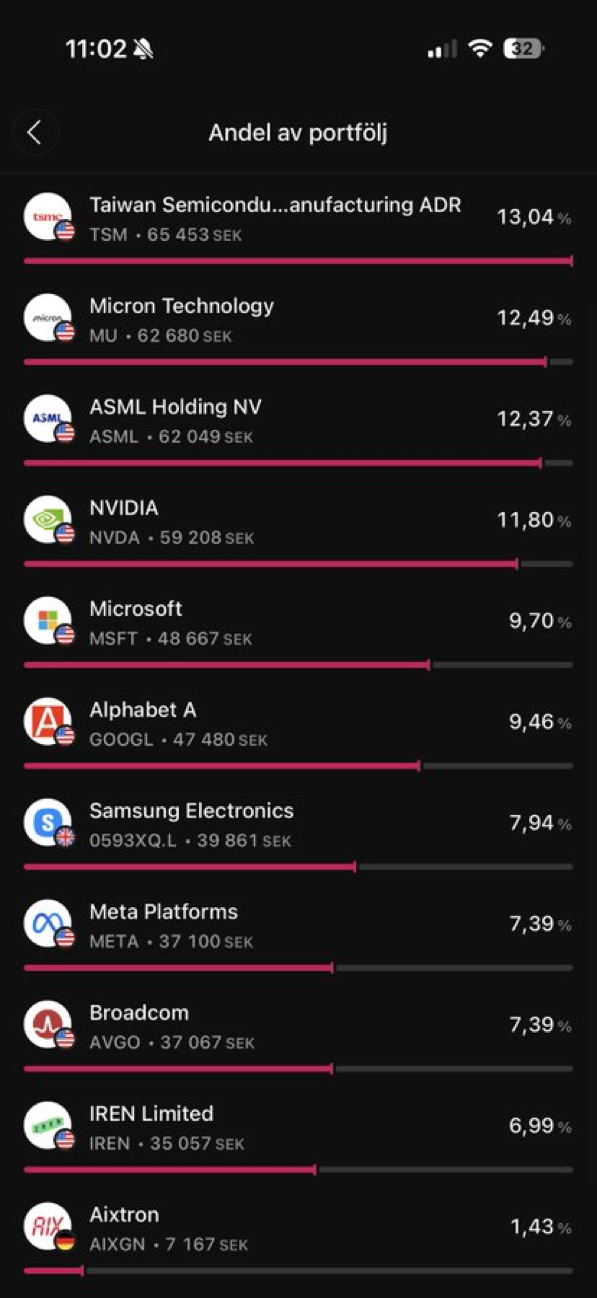The height and width of the screenshot is (1298, 597).
Task: View IREN Limited position
Action: pos(298,1134)
